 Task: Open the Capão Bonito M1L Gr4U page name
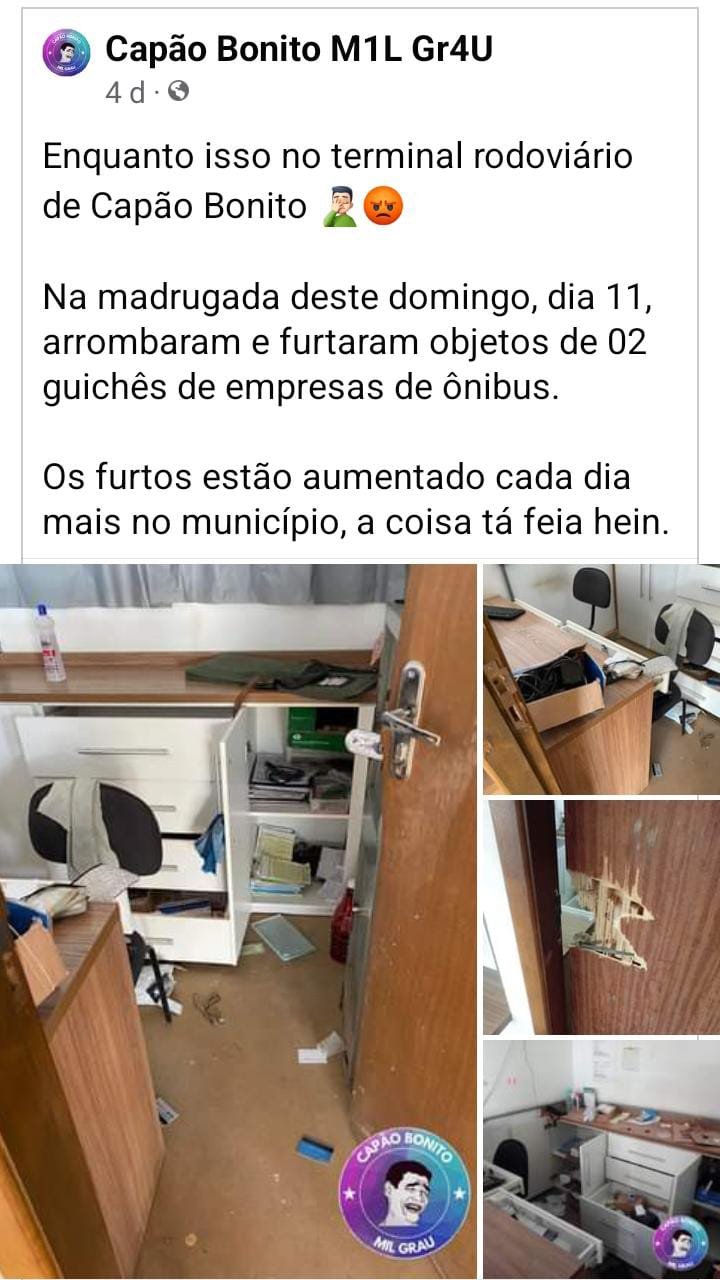point(298,48)
